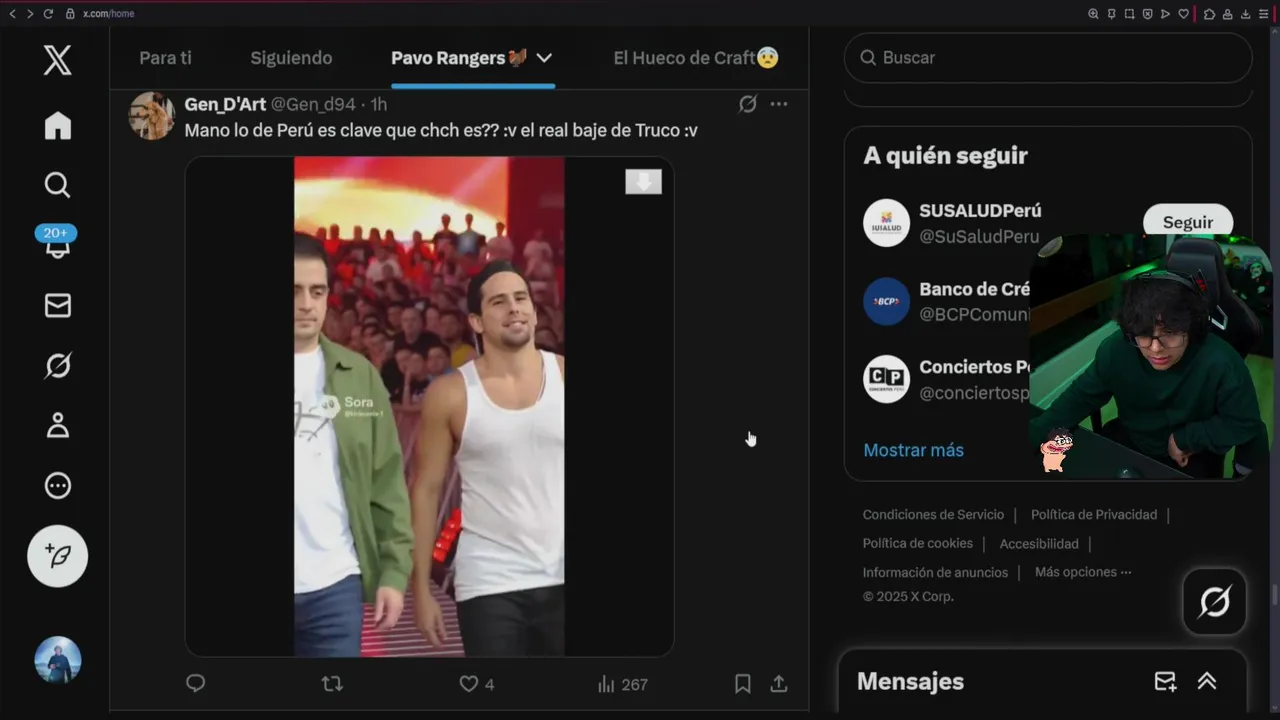Reply to Gen_D'Art's post
Viewport: 1280px width, 720px height.
(x=196, y=684)
